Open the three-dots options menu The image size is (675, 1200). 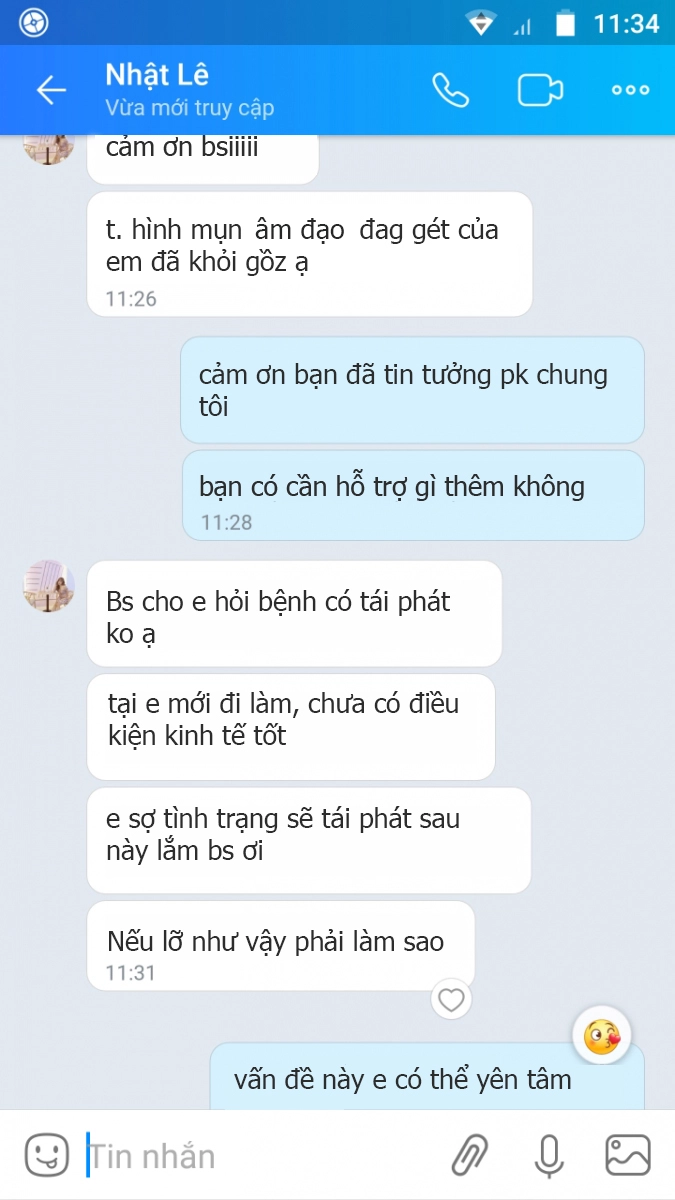point(630,90)
